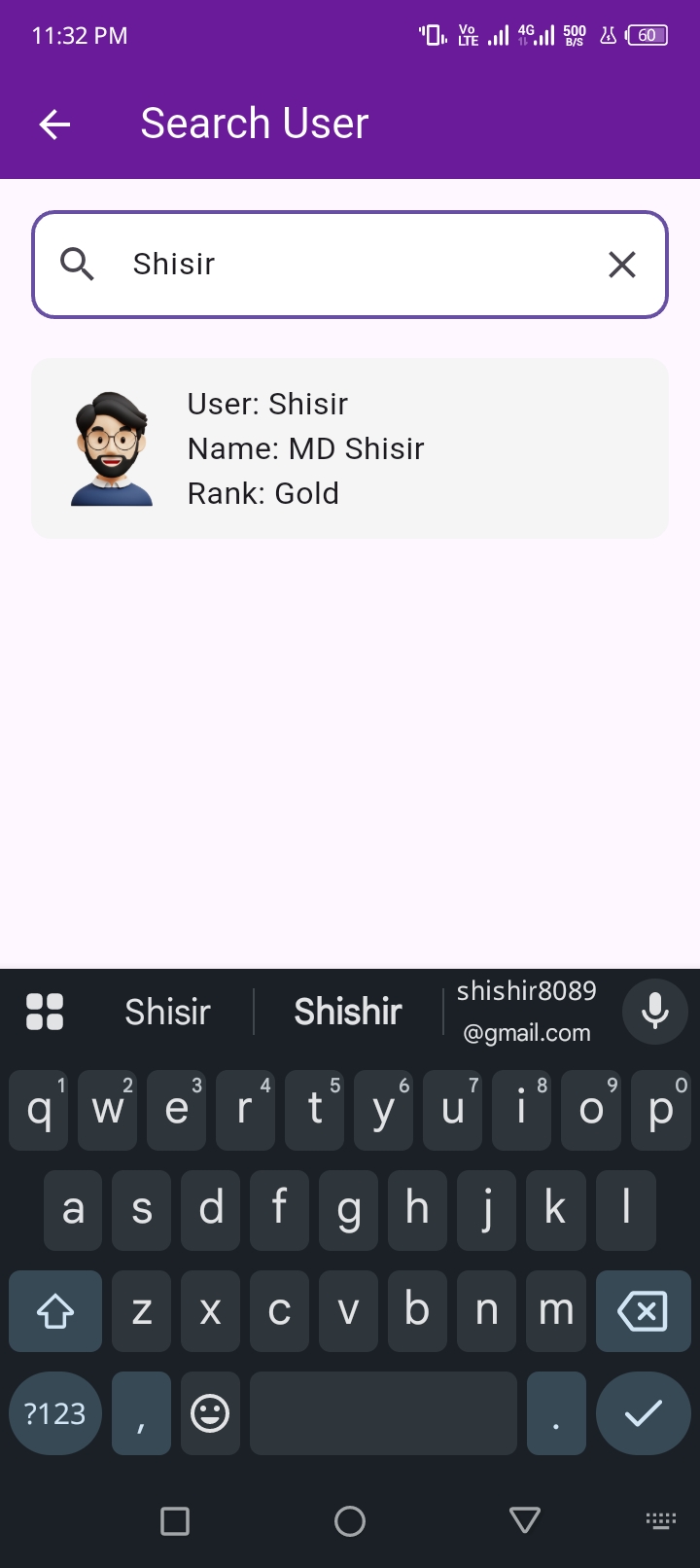Open the keyboard tools grid icon

click(45, 1012)
